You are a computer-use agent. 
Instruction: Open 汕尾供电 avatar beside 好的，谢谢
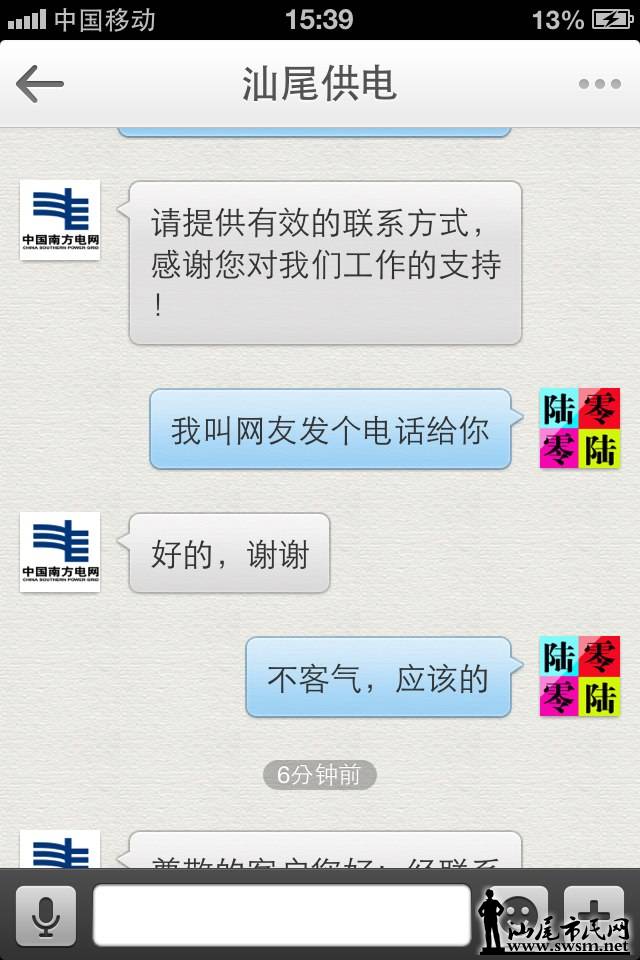pos(60,552)
